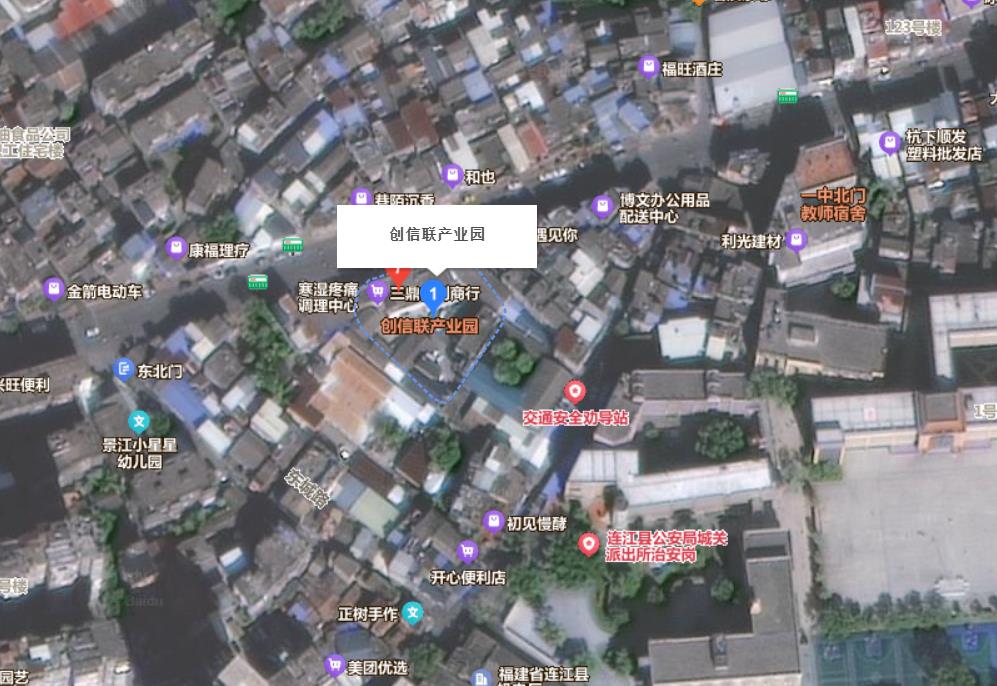Viewport: 997px width, 686px height.
Task: Open the 创信联产业园 info popup
Action: (x=437, y=236)
